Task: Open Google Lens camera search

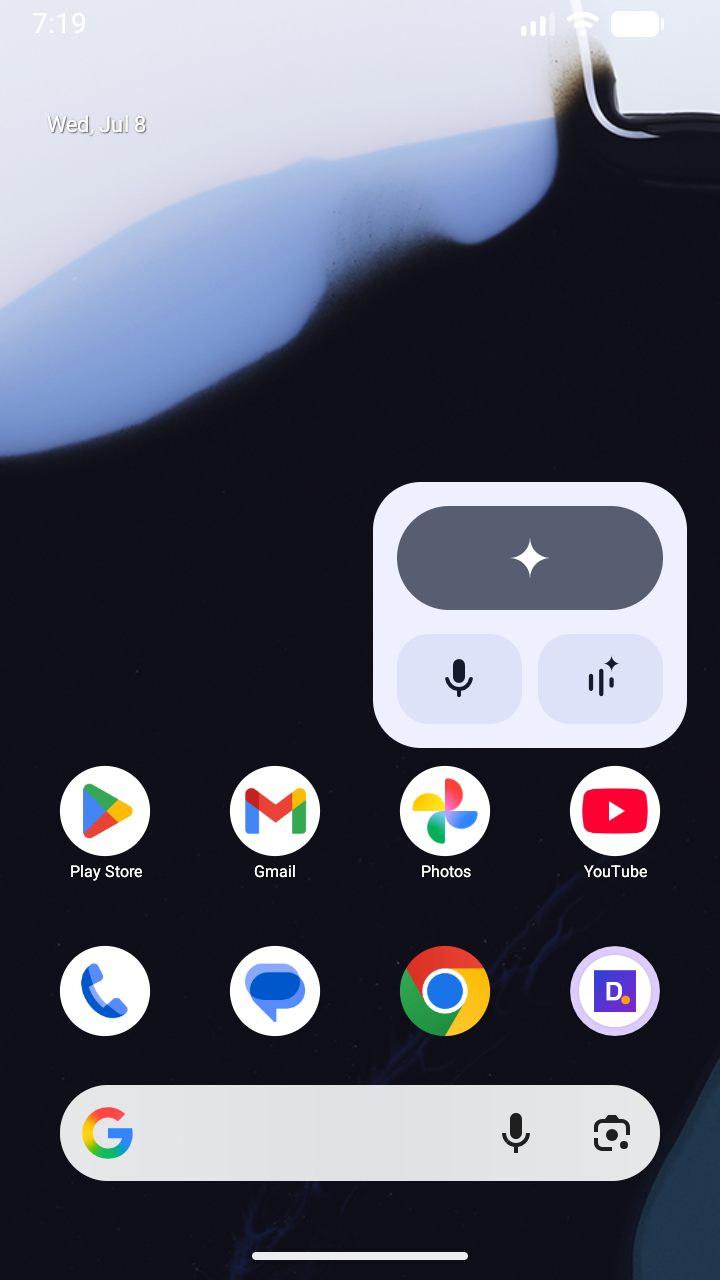Action: pos(612,1133)
